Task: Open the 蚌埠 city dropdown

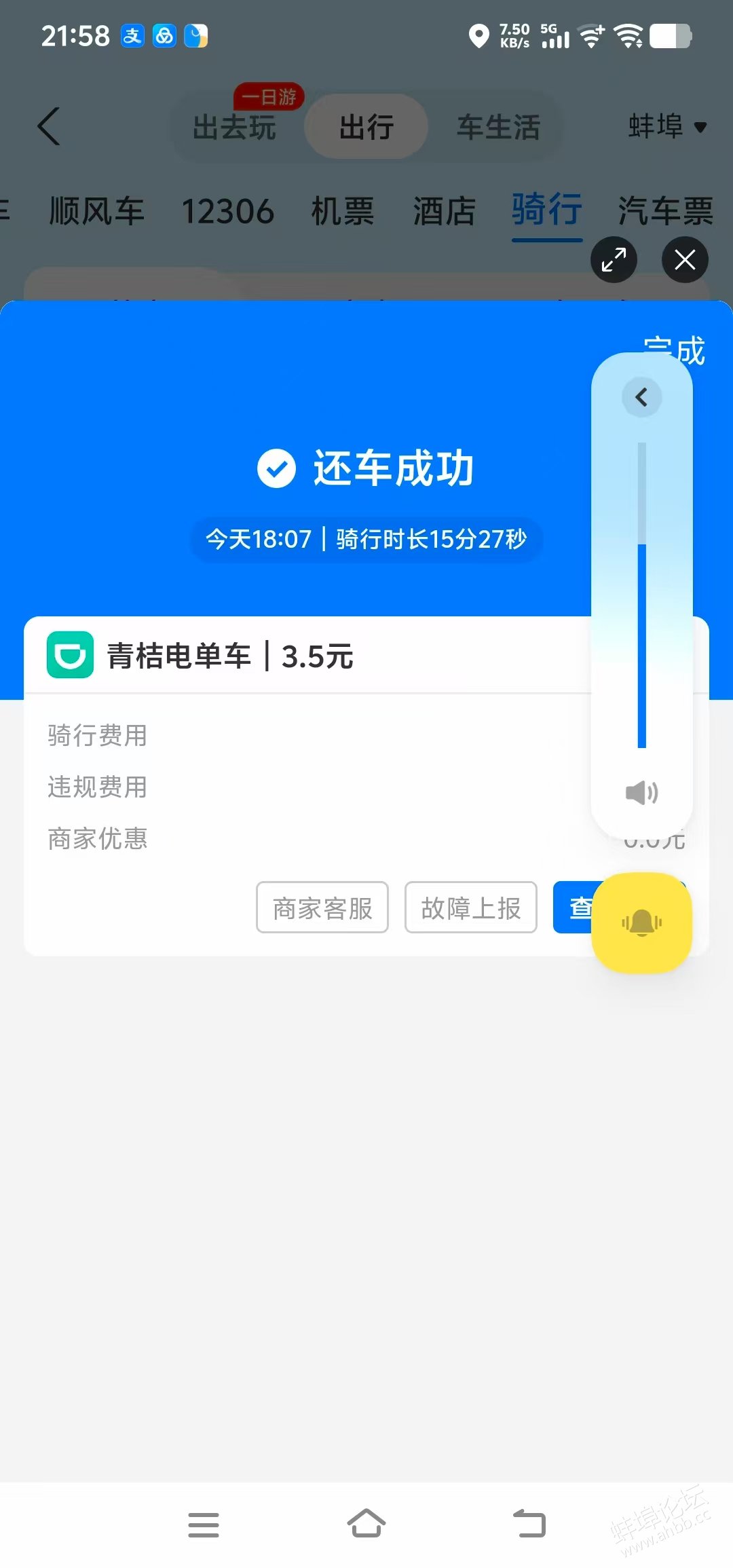Action: click(666, 126)
